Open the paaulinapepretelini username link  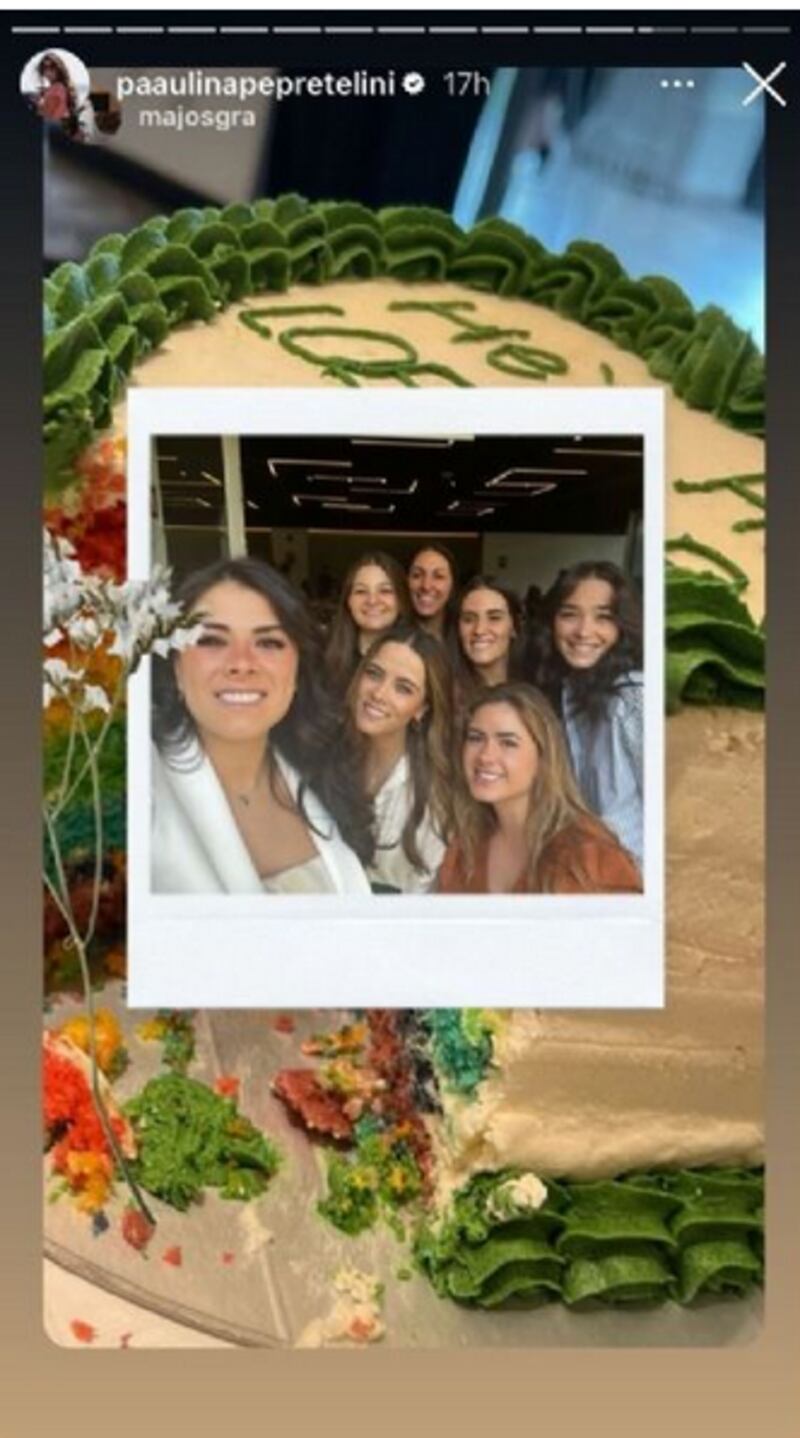coord(256,85)
